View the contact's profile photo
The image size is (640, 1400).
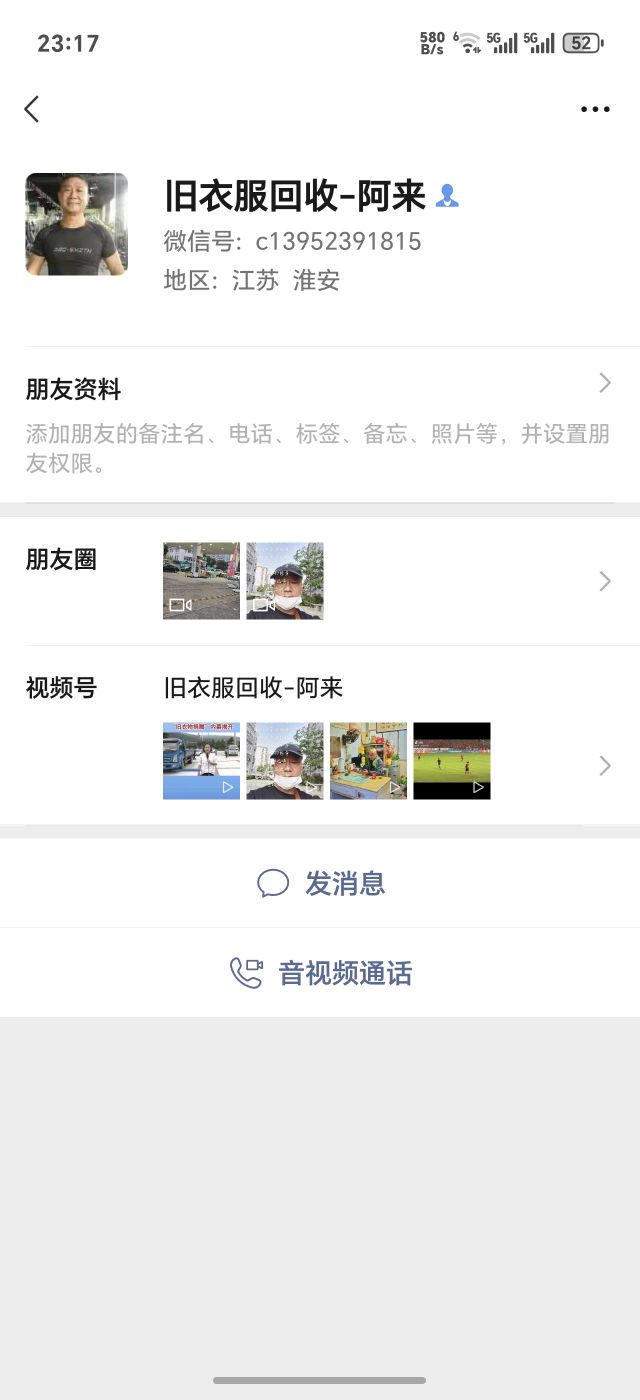click(x=77, y=224)
